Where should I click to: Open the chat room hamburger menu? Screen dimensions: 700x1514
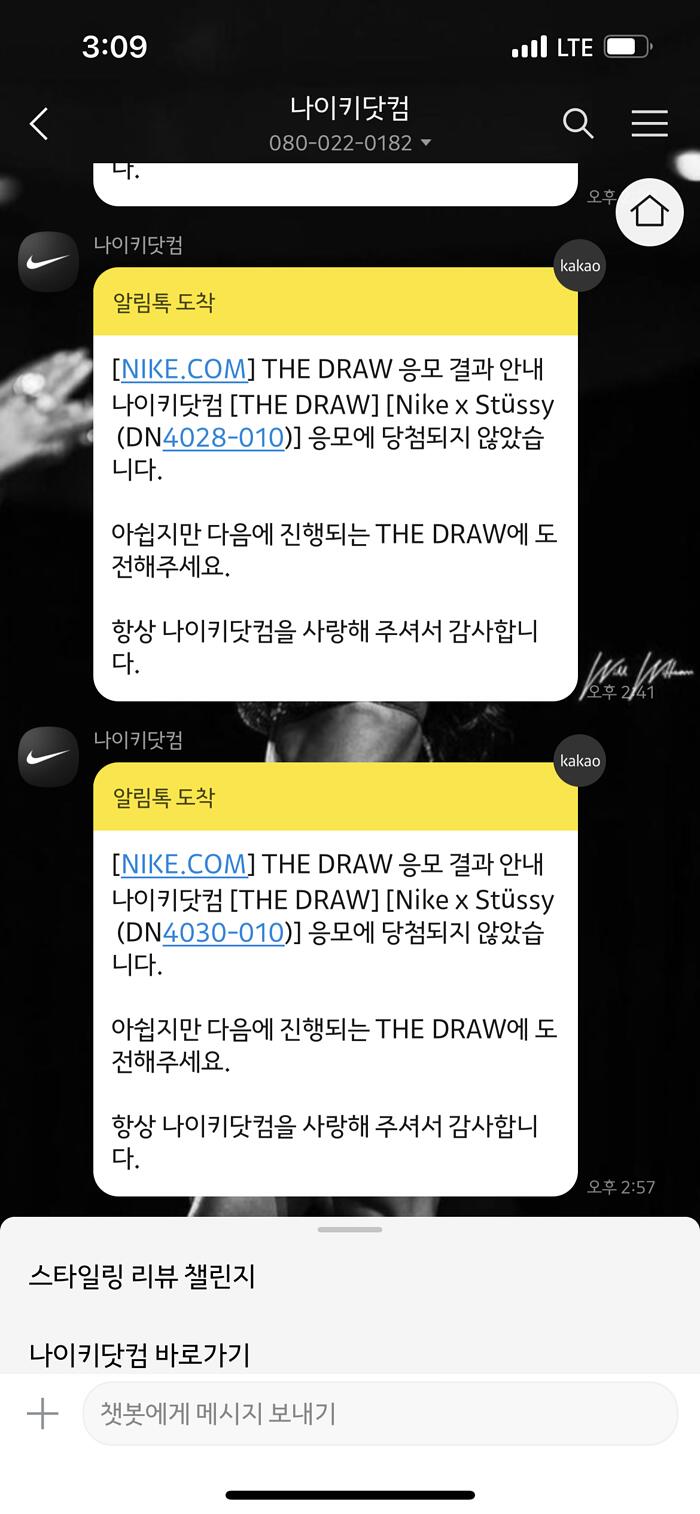[x=649, y=123]
